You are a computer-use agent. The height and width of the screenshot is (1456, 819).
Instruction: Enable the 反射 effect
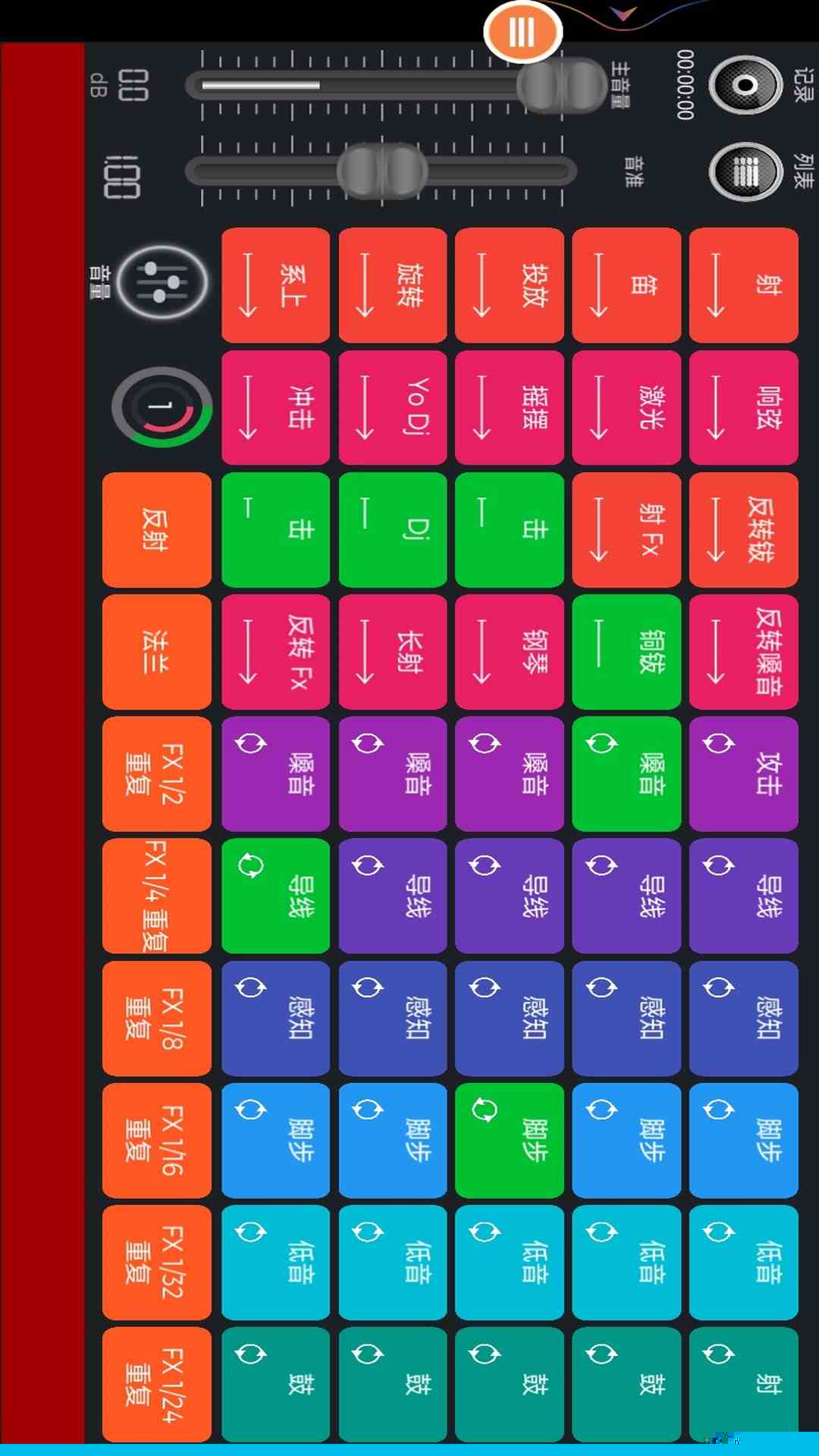click(x=156, y=529)
